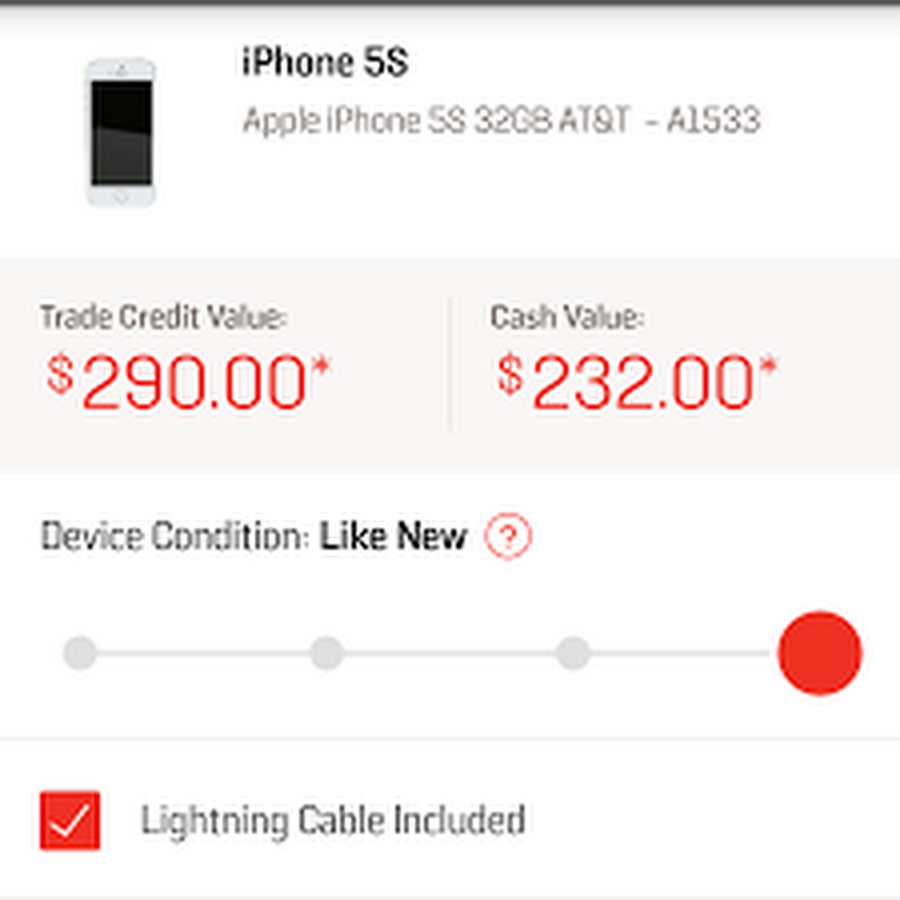900x900 pixels.
Task: Uncheck Lightning Cable Included checkbox
Action: 70,820
